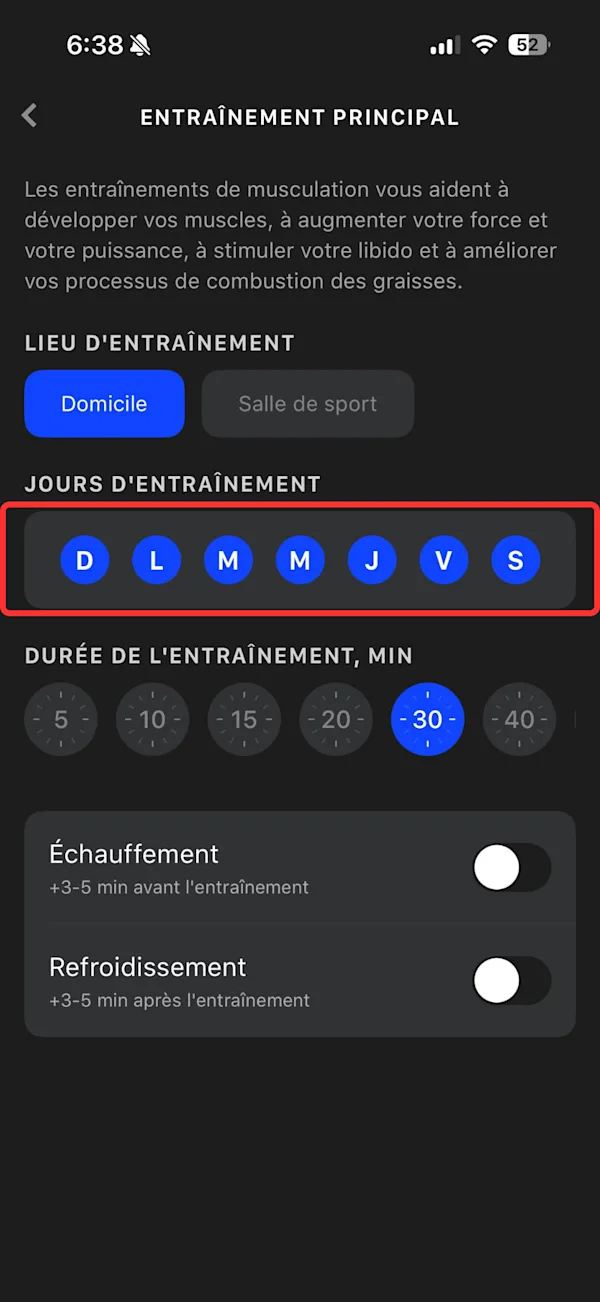Choose 20 minutes workout duration

point(336,719)
